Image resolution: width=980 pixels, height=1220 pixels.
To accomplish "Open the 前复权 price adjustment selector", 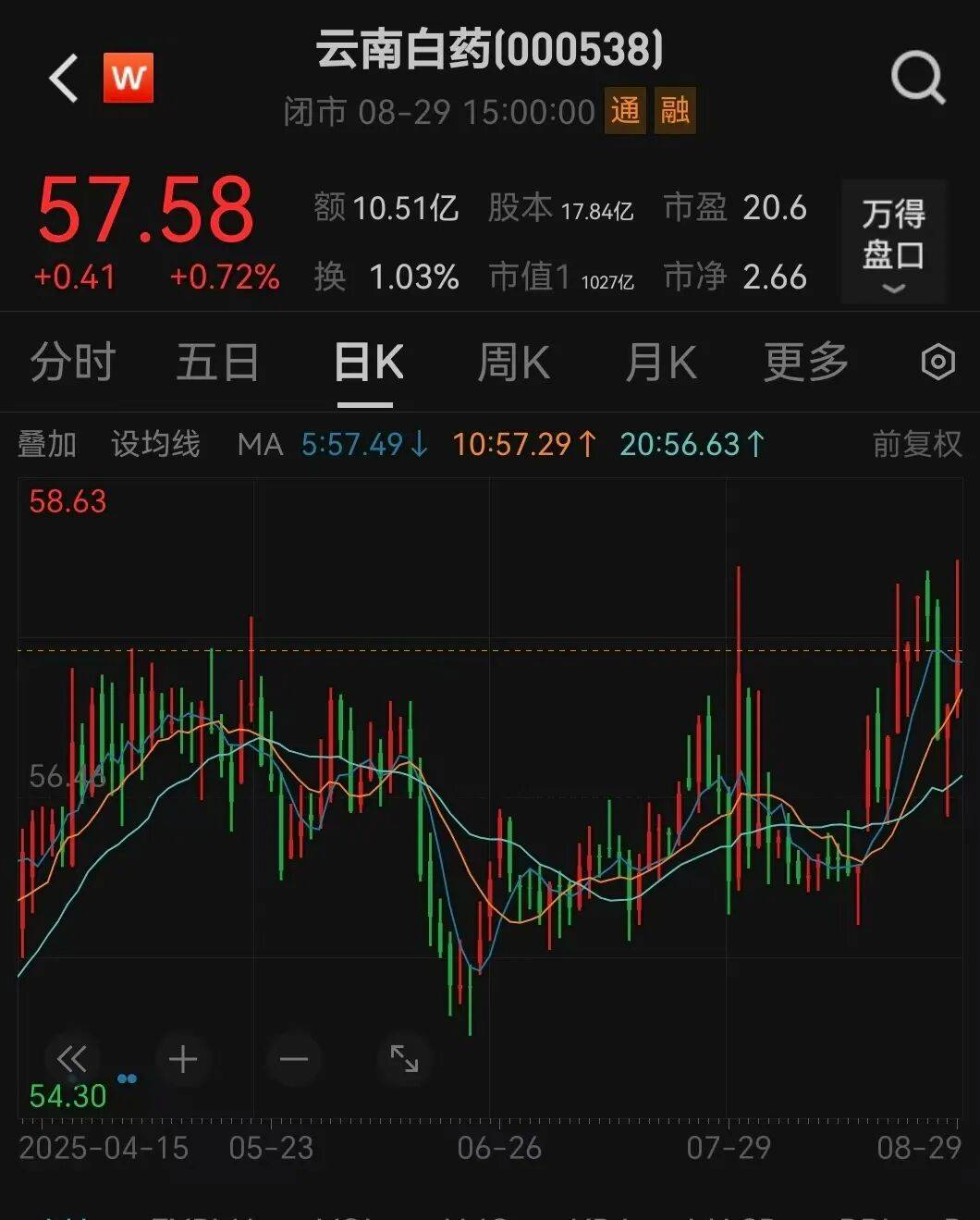I will [x=917, y=445].
